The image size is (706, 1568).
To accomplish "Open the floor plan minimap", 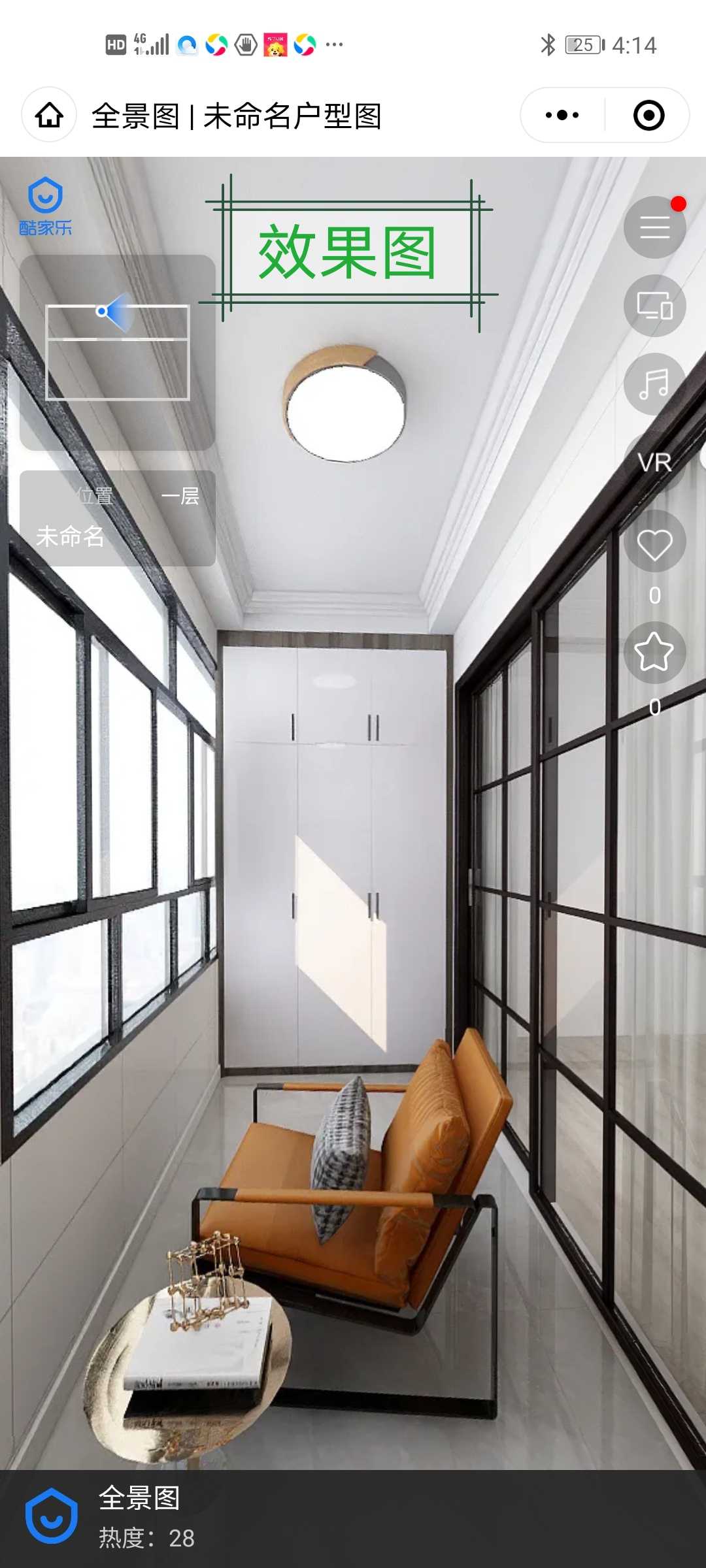I will [118, 353].
